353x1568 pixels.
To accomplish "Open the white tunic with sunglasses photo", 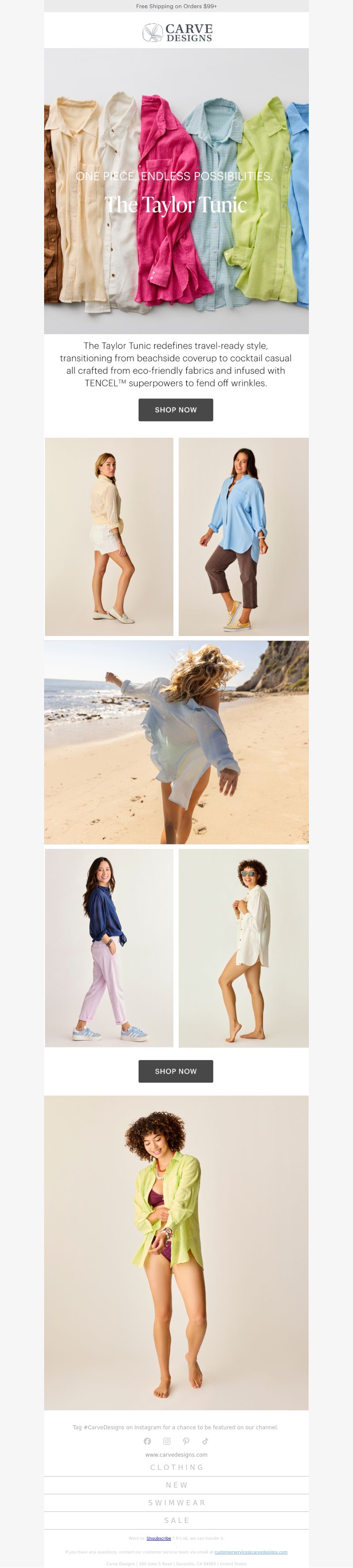I will (243, 948).
